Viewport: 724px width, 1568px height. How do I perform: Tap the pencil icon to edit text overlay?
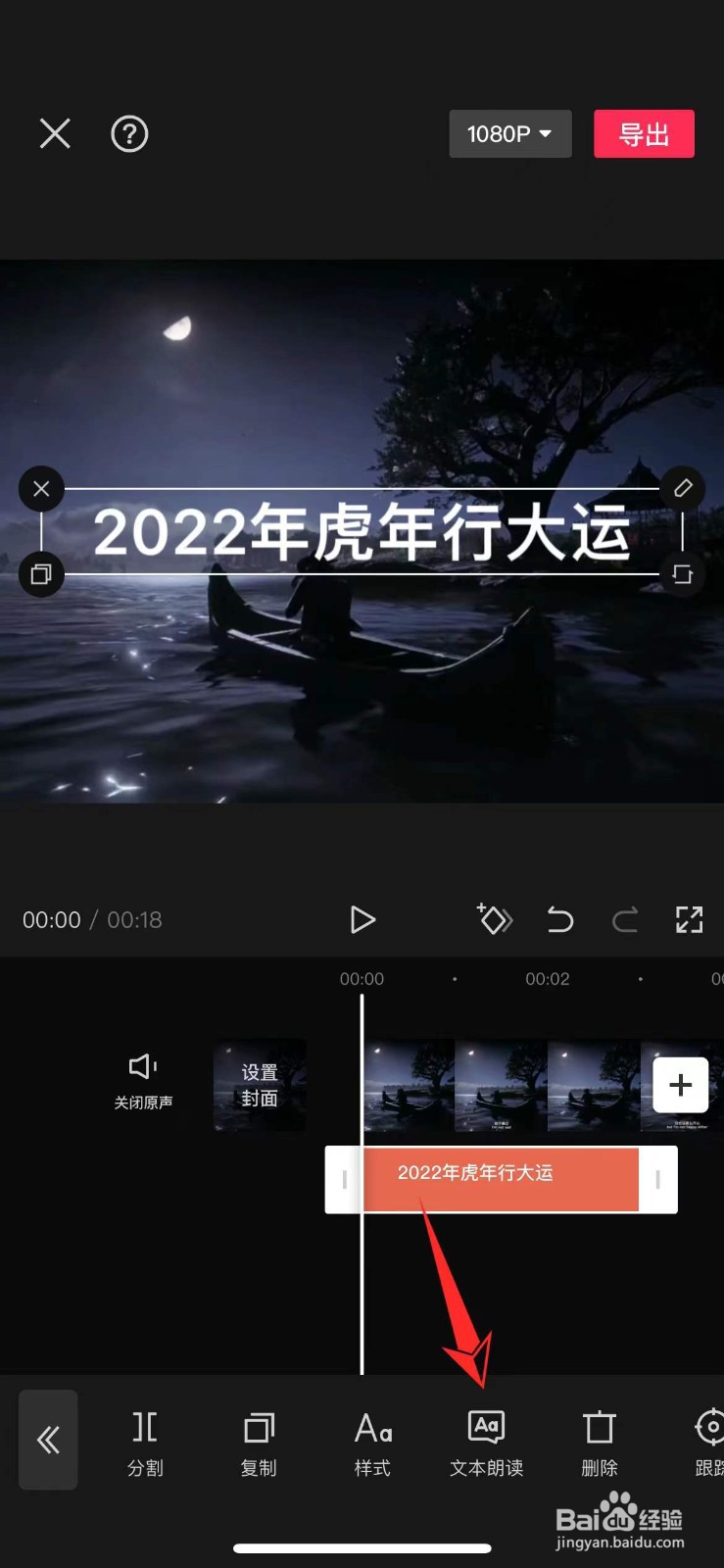(x=683, y=488)
